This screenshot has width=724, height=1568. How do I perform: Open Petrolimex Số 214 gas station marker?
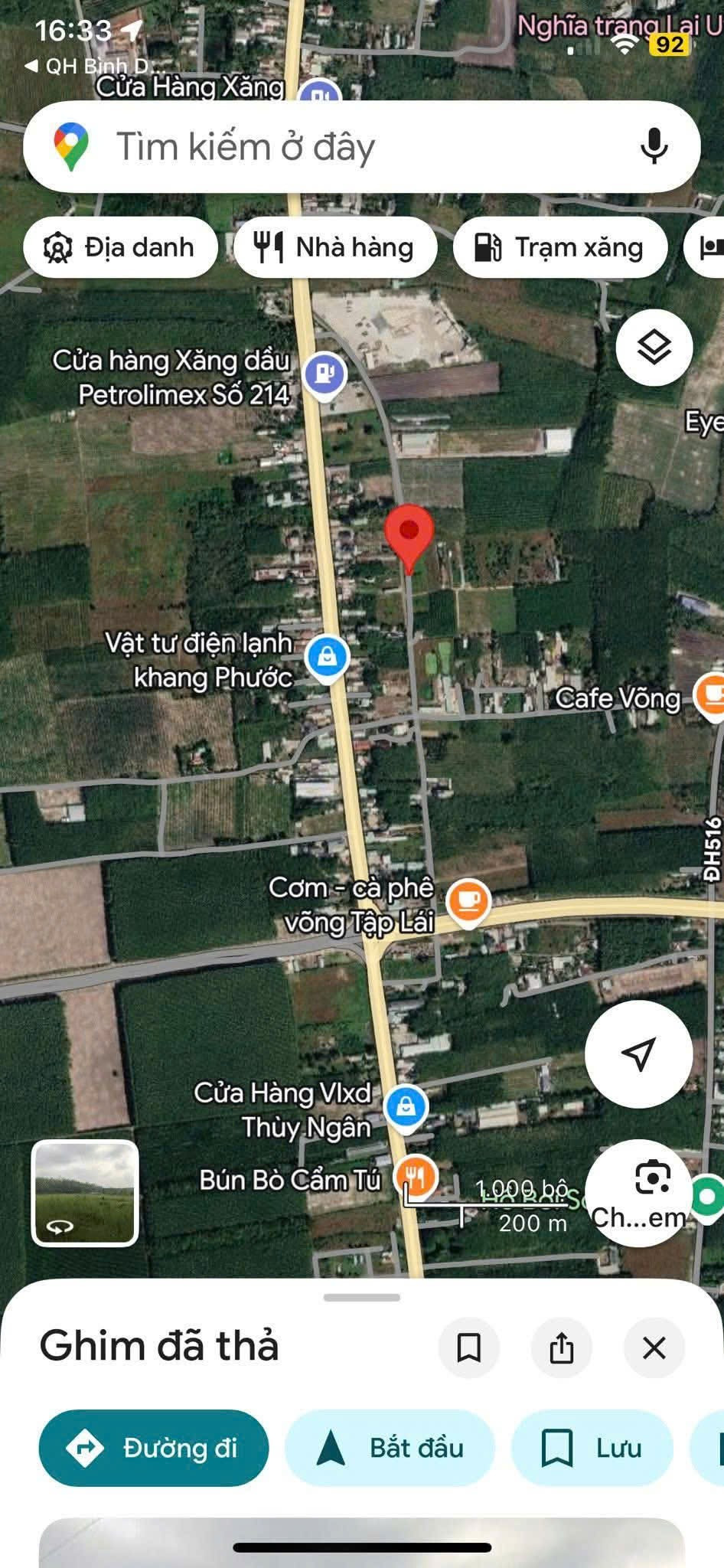326,374
